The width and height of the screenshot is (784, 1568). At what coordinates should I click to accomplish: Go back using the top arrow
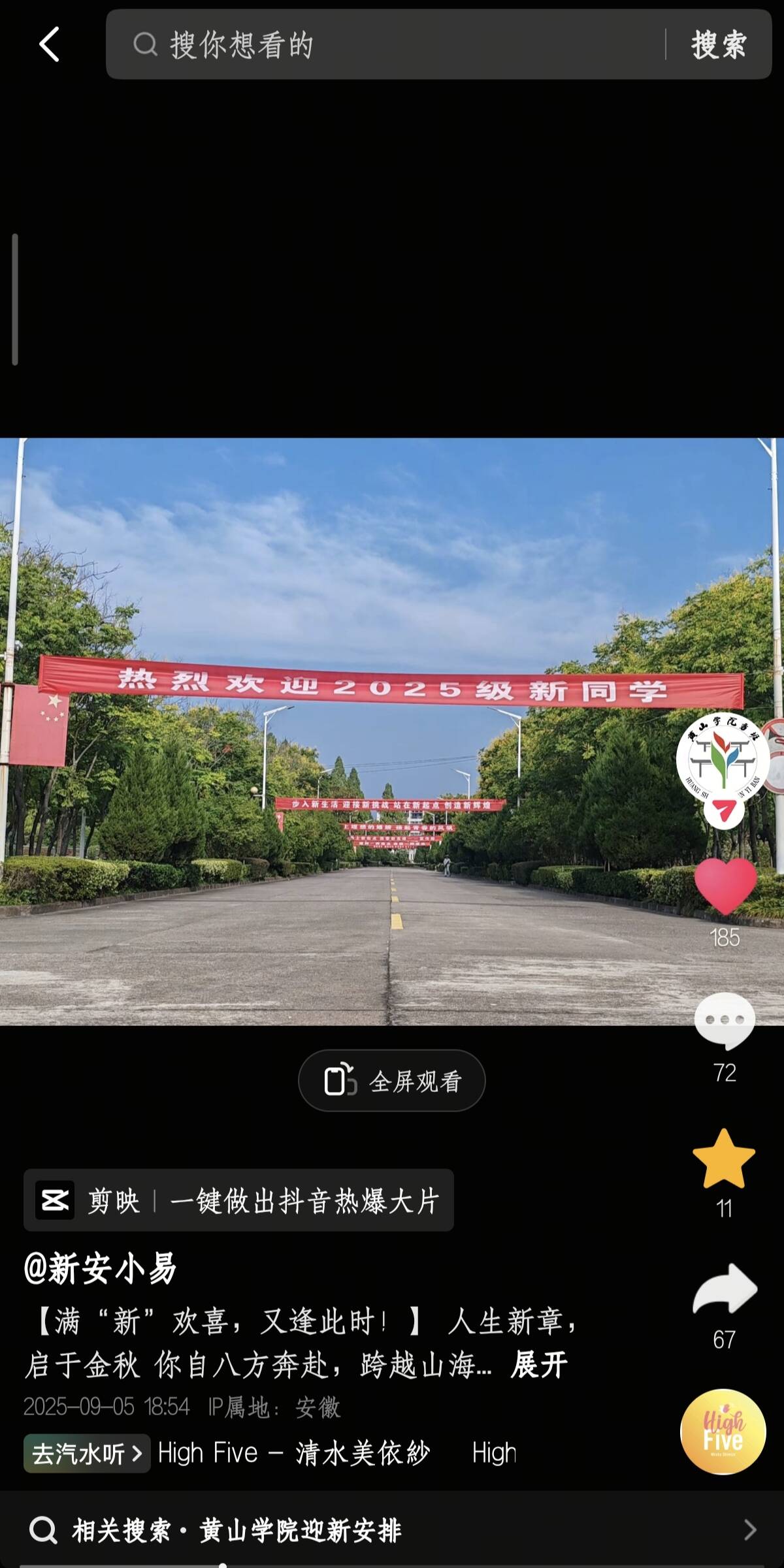point(49,44)
